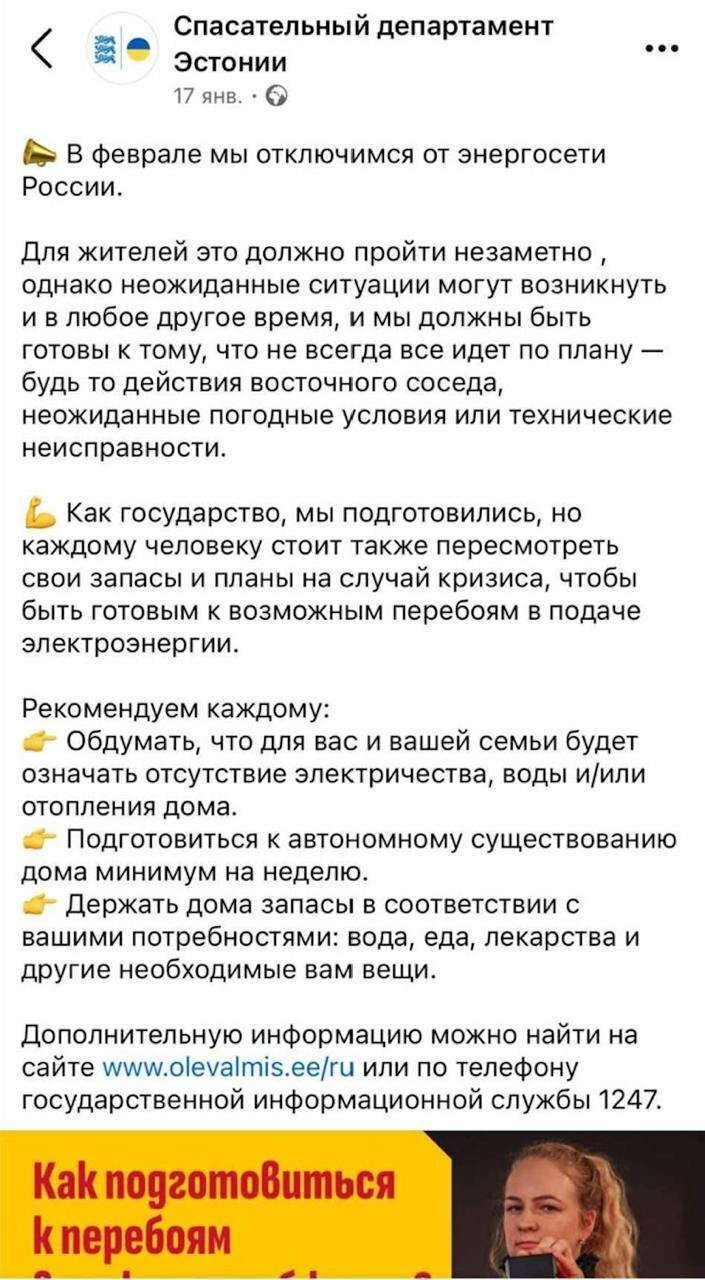Go back using the top-left arrow
Image resolution: width=705 pixels, height=1280 pixels.
click(42, 49)
